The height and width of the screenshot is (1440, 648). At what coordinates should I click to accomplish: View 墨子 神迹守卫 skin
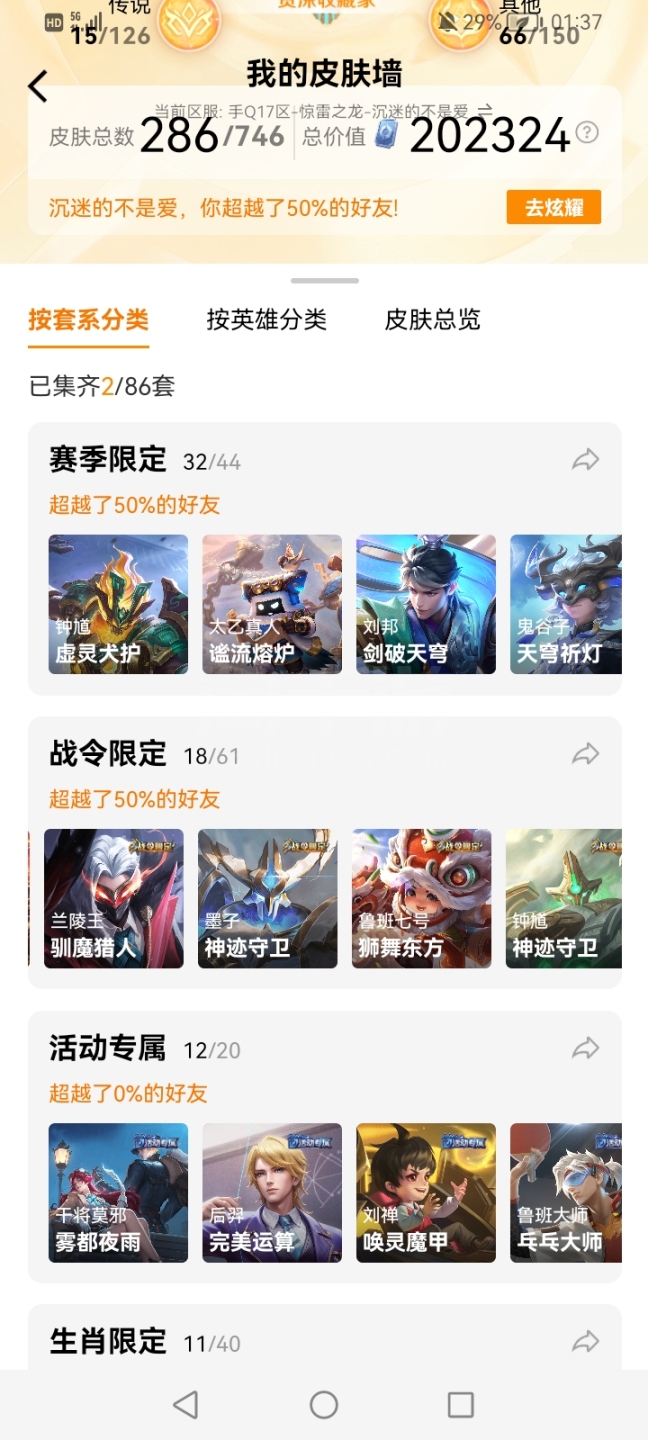point(267,898)
